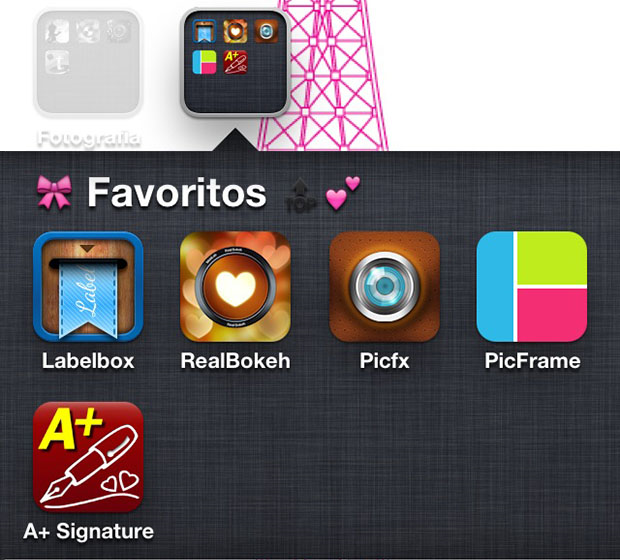The width and height of the screenshot is (620, 560).
Task: Launch the RealBokeh app
Action: (235, 288)
